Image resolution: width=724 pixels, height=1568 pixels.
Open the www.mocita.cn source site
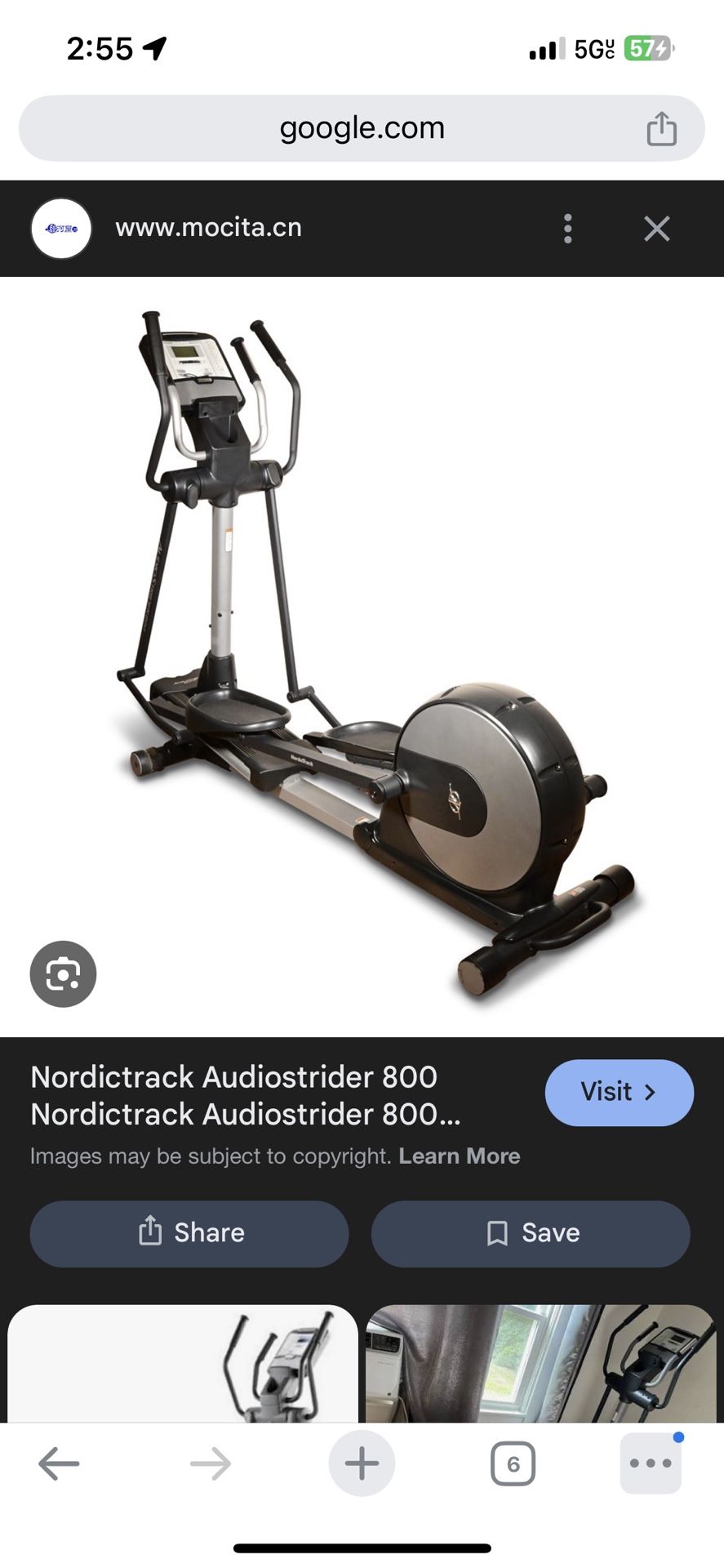tap(208, 228)
